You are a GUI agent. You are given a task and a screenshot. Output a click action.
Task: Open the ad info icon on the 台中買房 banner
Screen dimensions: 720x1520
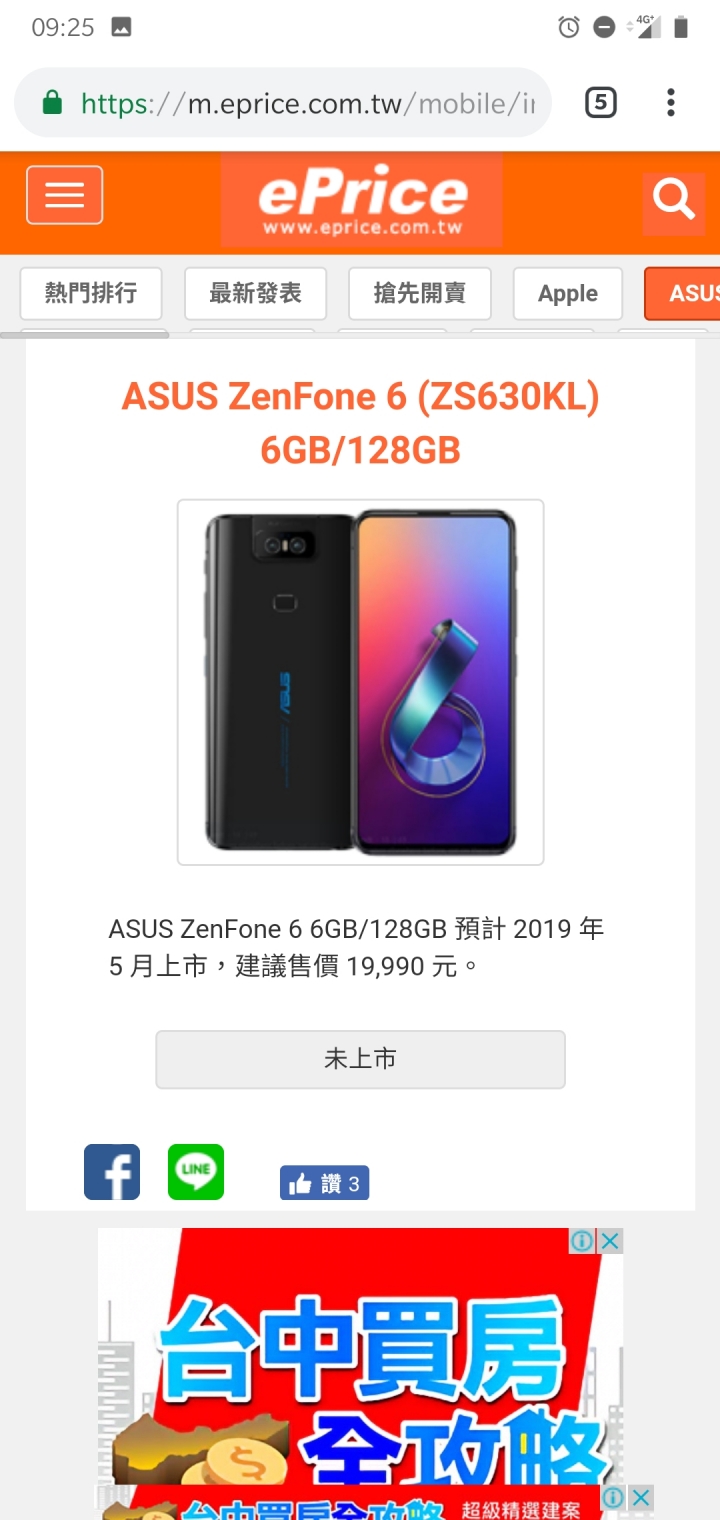(x=583, y=1241)
